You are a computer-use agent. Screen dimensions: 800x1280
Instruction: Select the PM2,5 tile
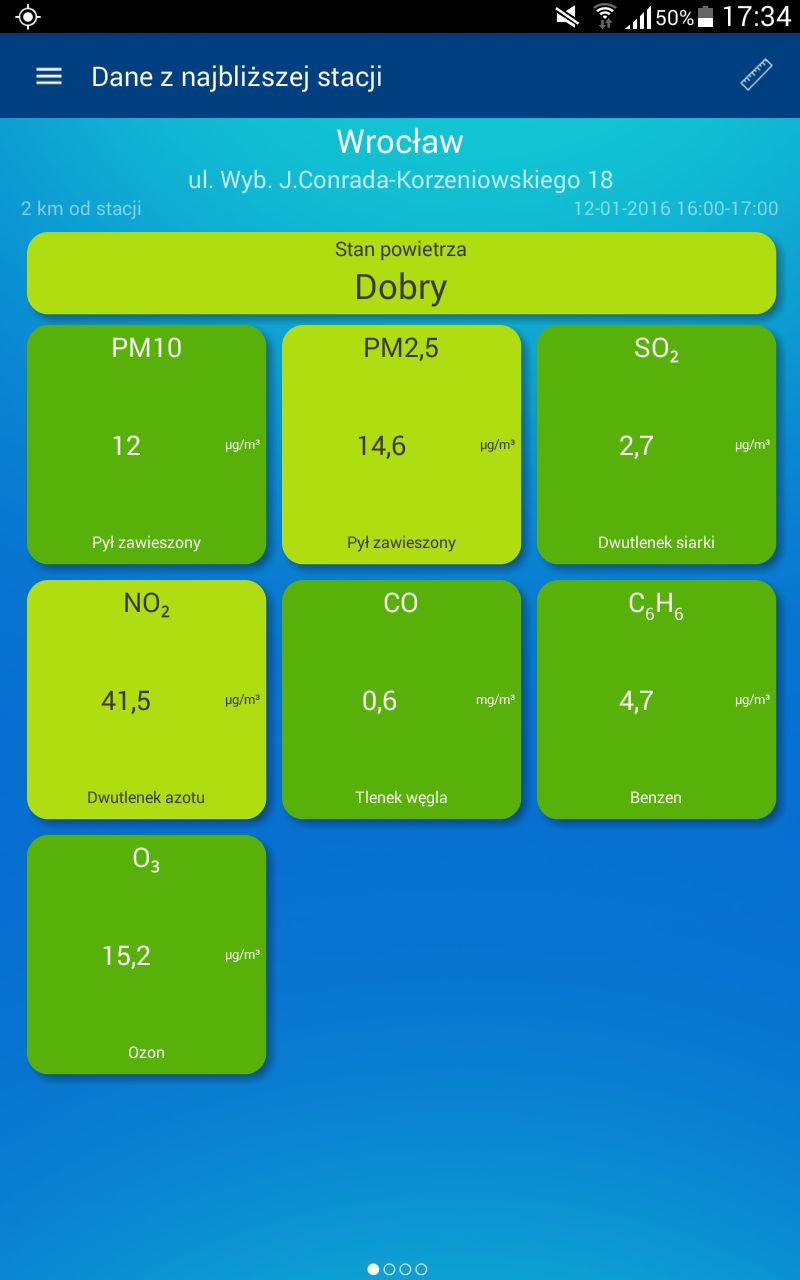click(x=401, y=444)
